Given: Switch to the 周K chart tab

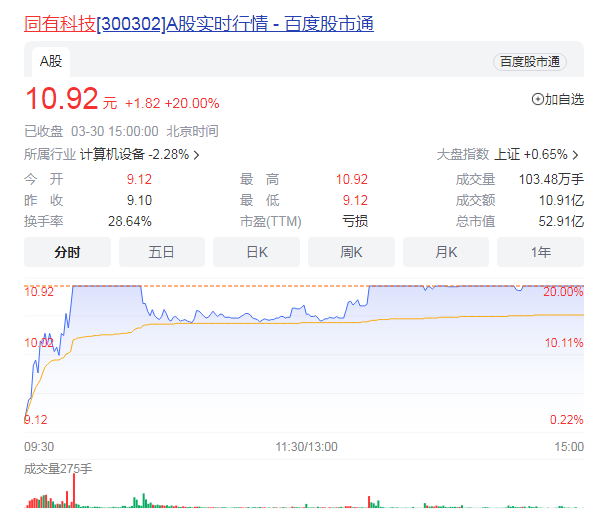Looking at the screenshot, I should pos(351,252).
